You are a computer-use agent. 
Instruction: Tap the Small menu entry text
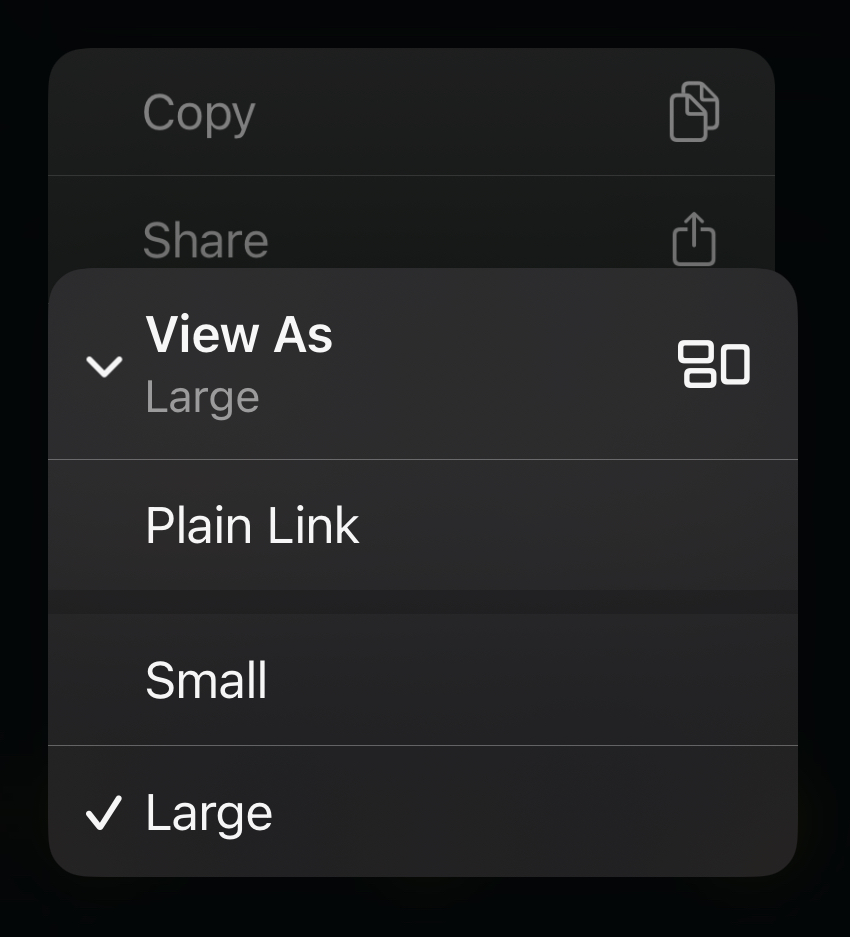click(206, 679)
